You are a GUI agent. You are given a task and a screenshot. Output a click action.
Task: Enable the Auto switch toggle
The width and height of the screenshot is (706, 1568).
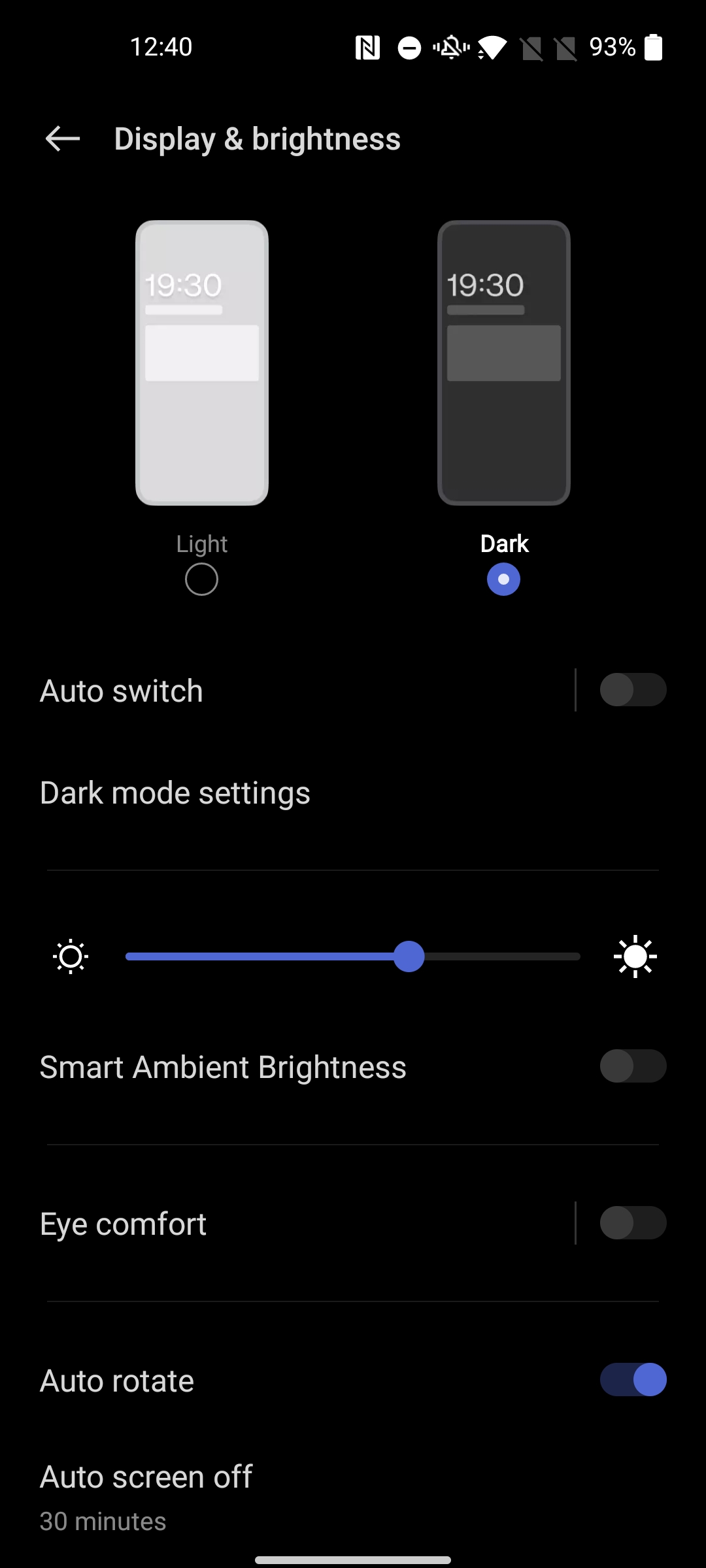pyautogui.click(x=633, y=690)
